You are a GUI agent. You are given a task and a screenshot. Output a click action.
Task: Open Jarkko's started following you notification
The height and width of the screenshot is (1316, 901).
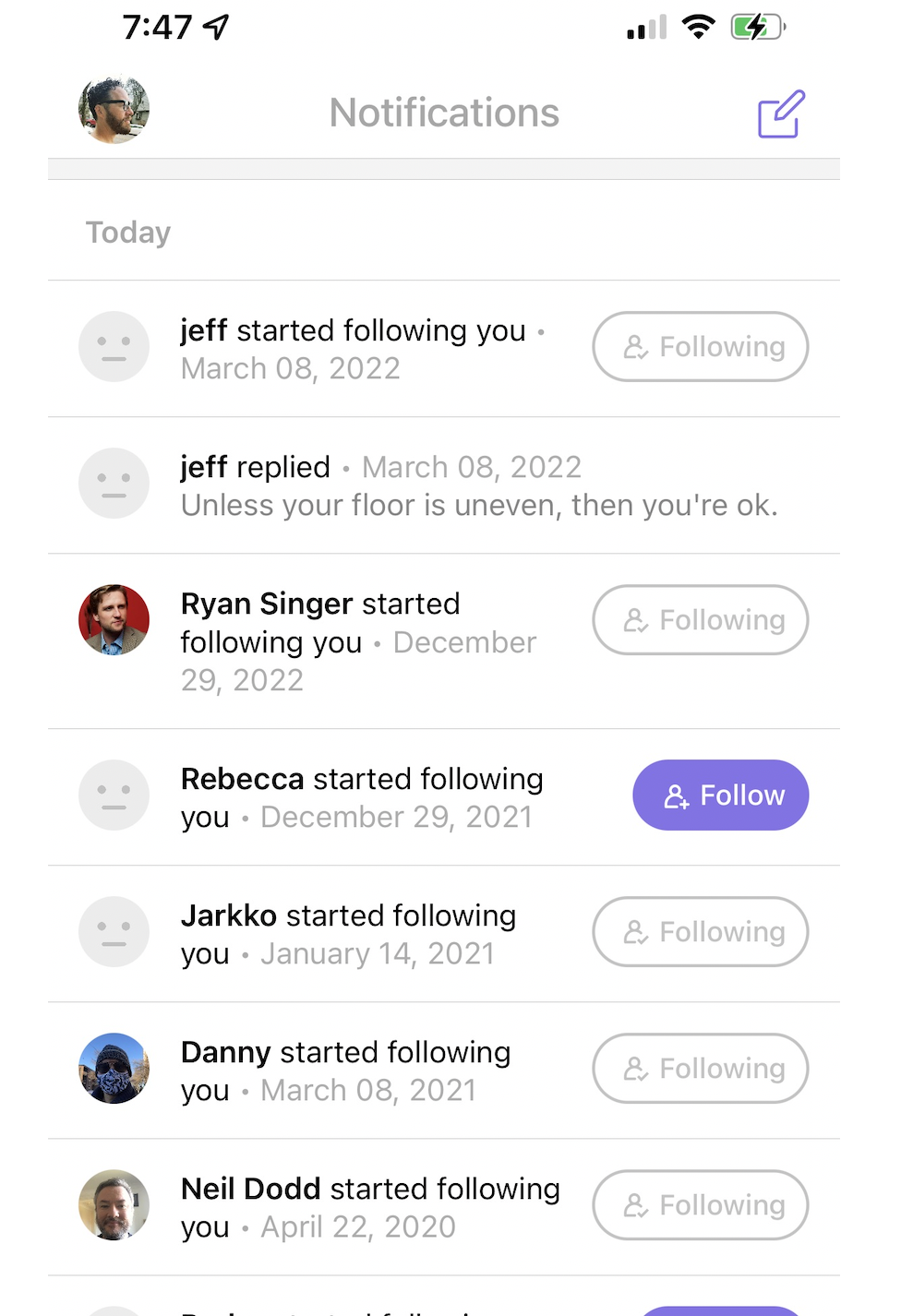[x=347, y=934]
